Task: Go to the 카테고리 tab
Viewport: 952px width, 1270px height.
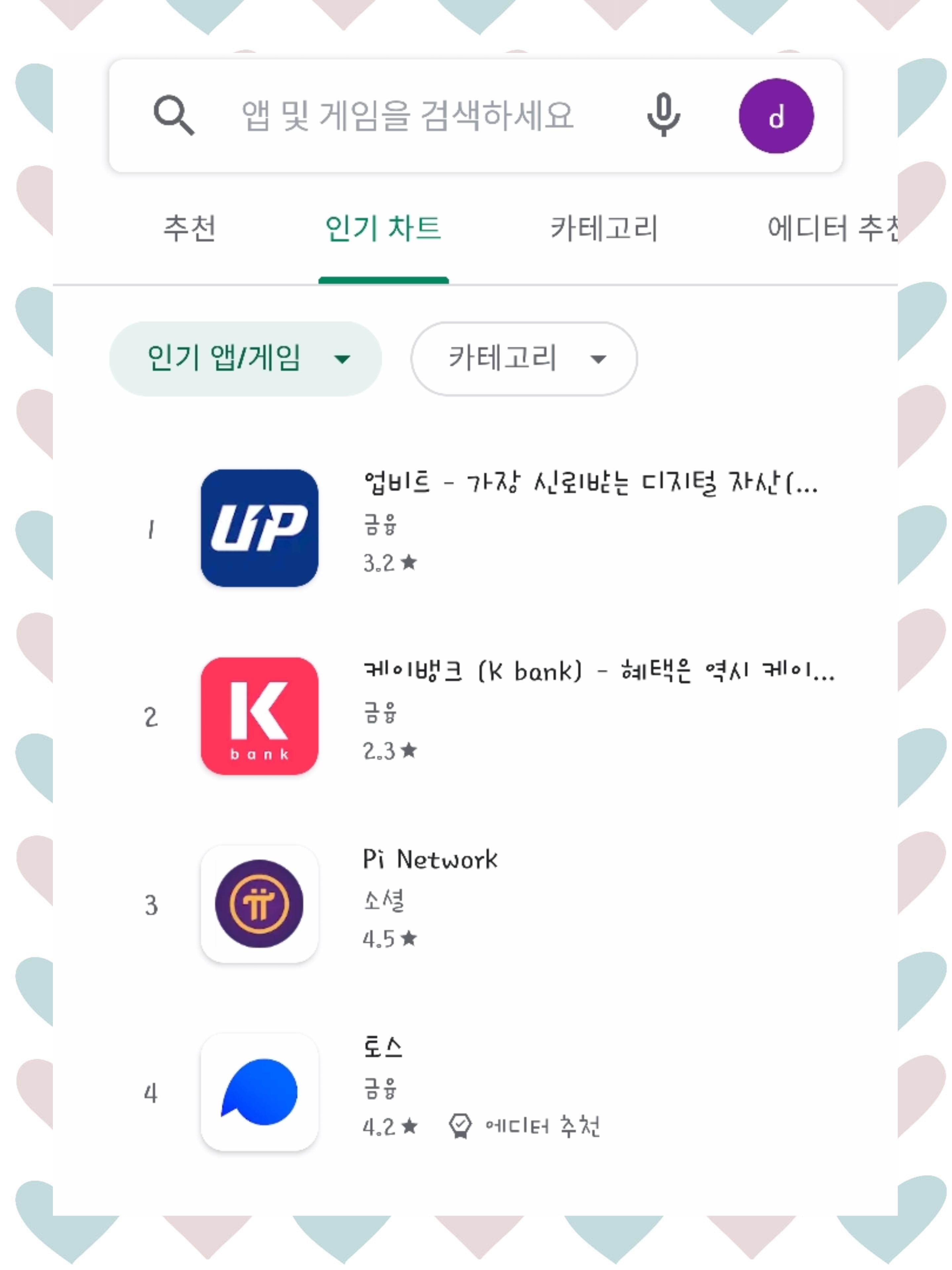Action: click(604, 229)
